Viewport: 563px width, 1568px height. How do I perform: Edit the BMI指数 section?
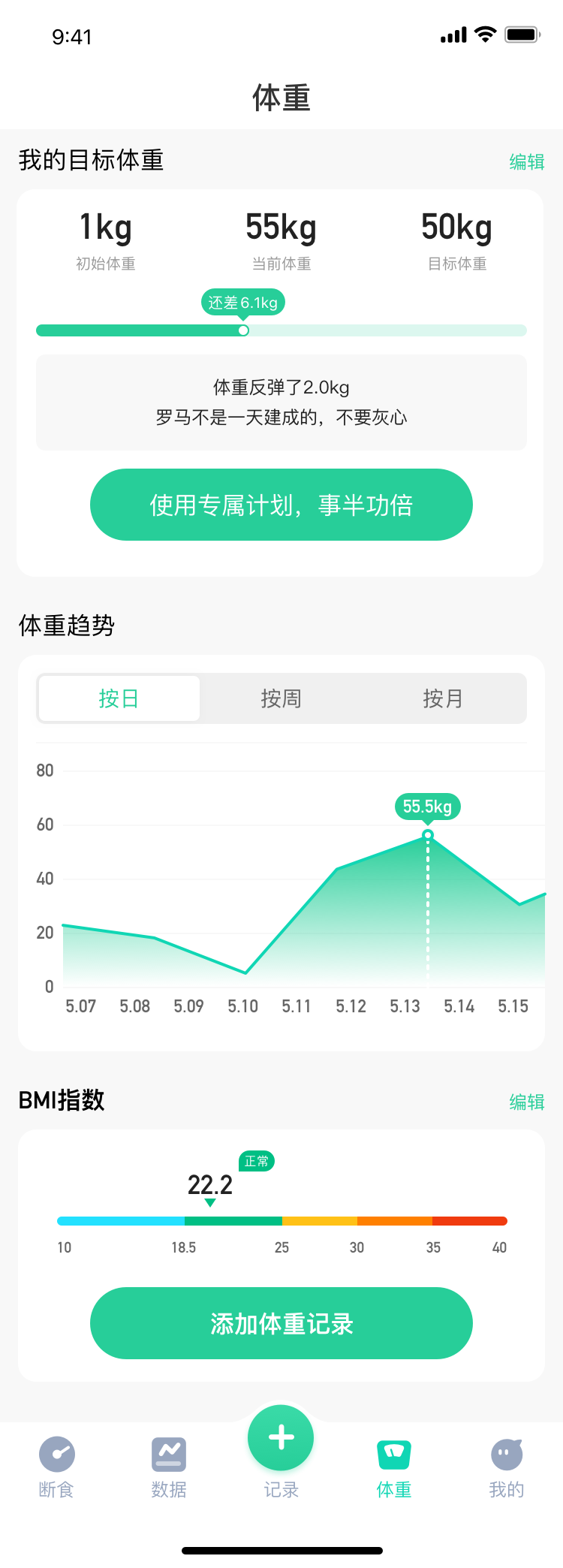click(x=526, y=1102)
